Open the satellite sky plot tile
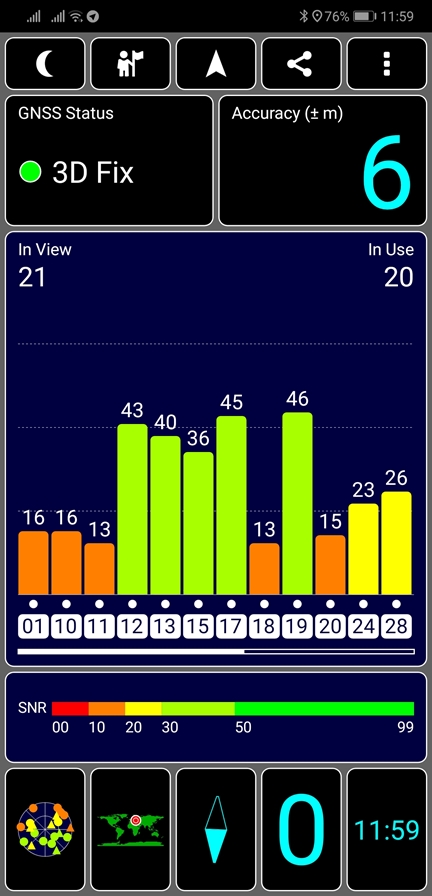This screenshot has height=896, width=432. (45, 829)
